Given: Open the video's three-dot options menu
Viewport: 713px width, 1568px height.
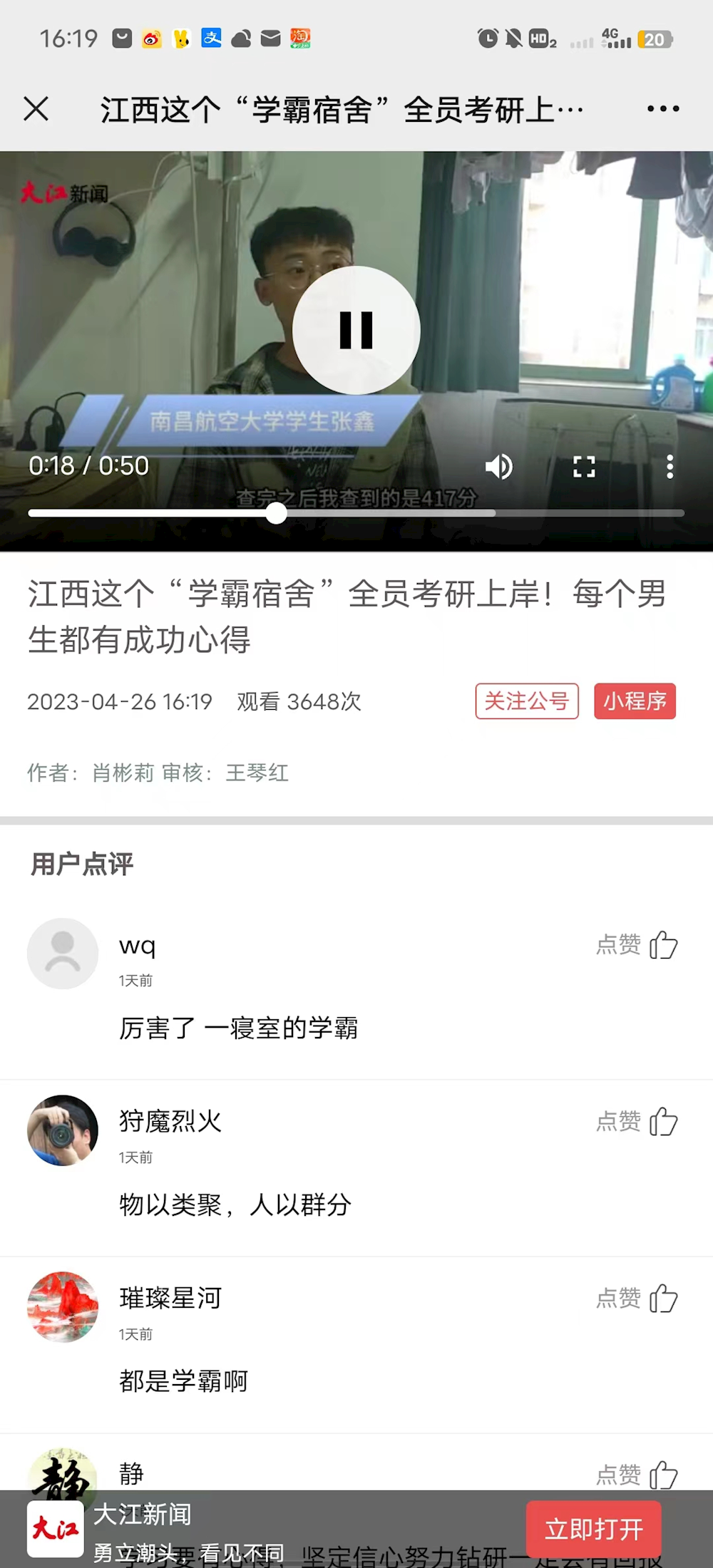Looking at the screenshot, I should [x=670, y=467].
